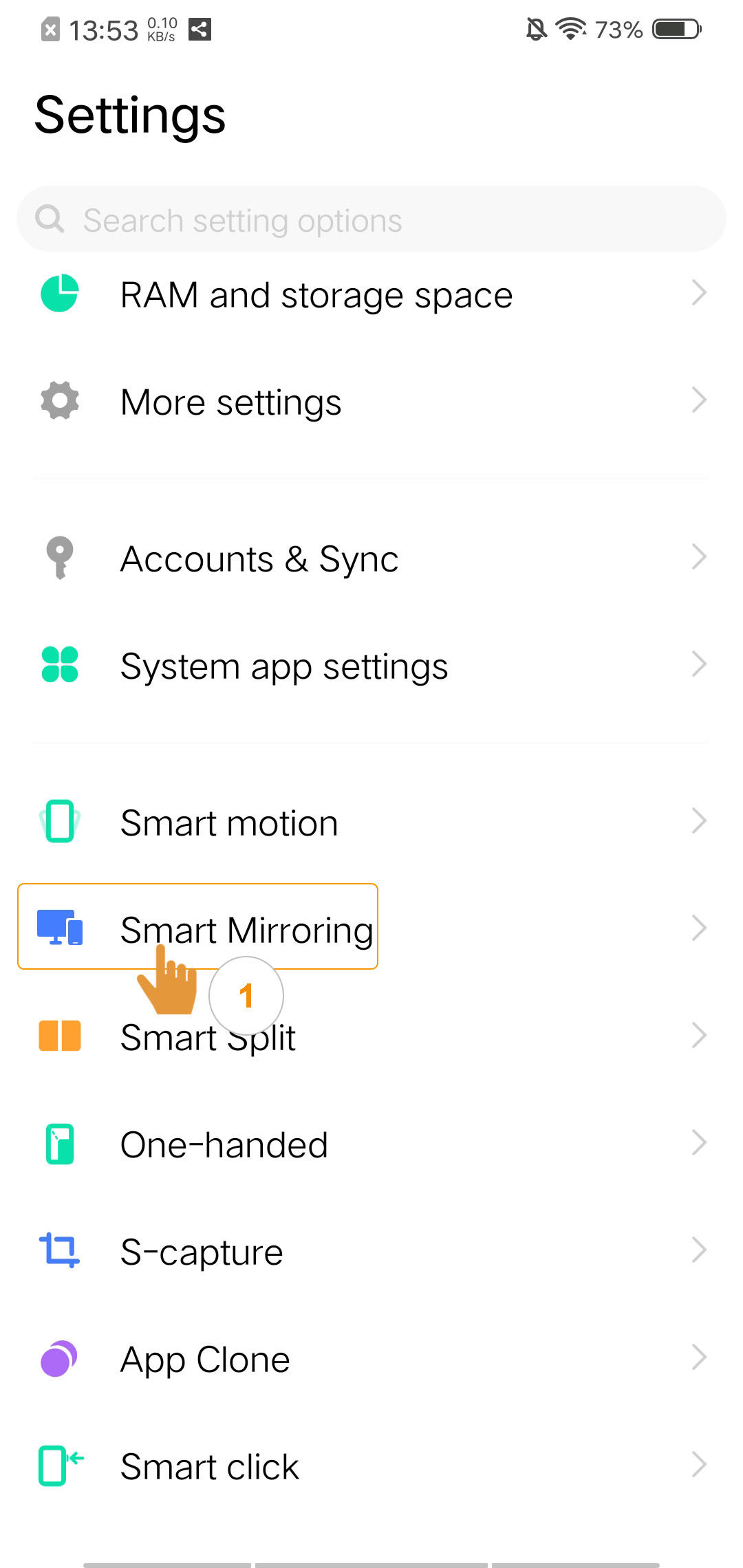Screen dimensions: 743x1568
Task: Go to S-capture settings
Action: [x=371, y=1252]
